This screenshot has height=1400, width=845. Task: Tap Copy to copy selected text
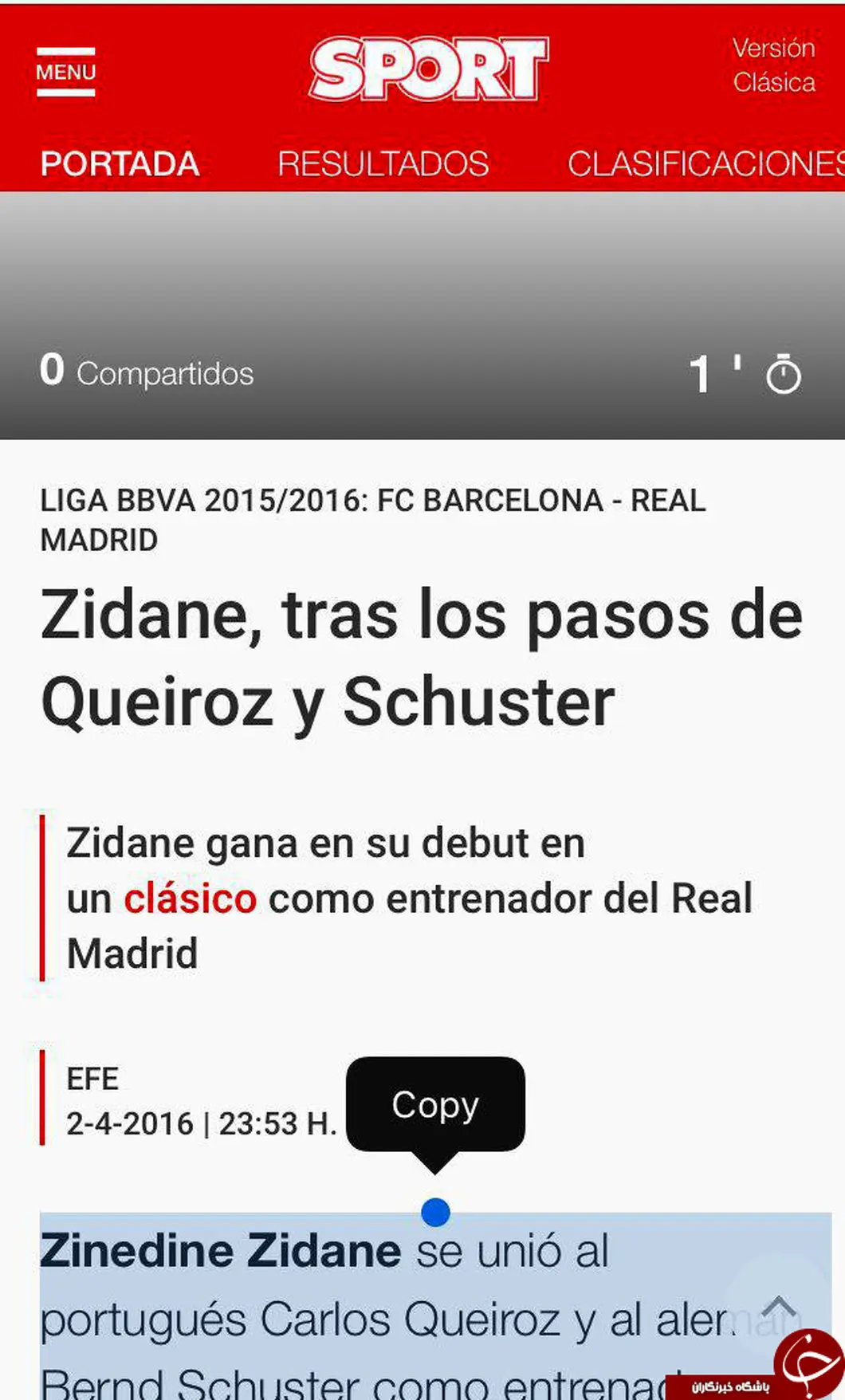435,1104
